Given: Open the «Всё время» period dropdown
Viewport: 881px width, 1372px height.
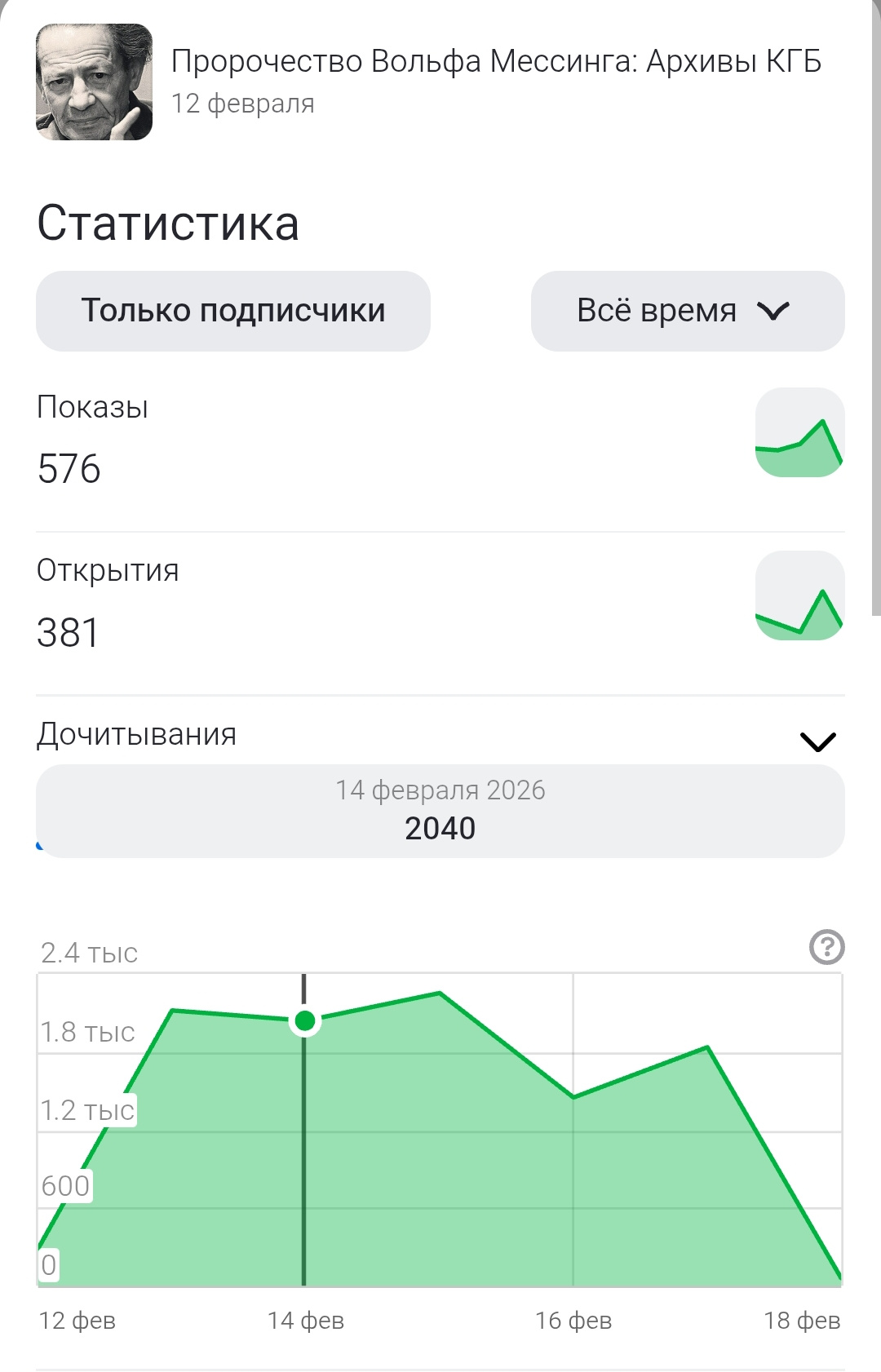Looking at the screenshot, I should (687, 311).
